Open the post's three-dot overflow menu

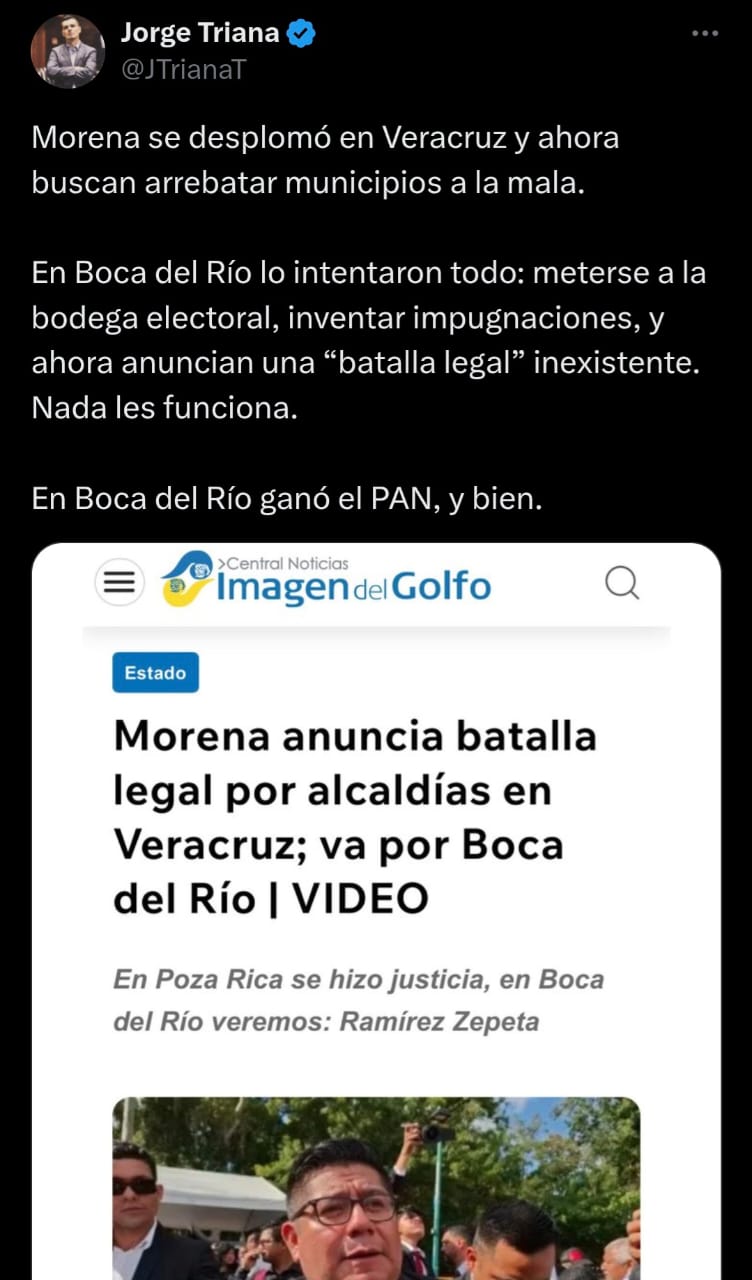point(705,34)
